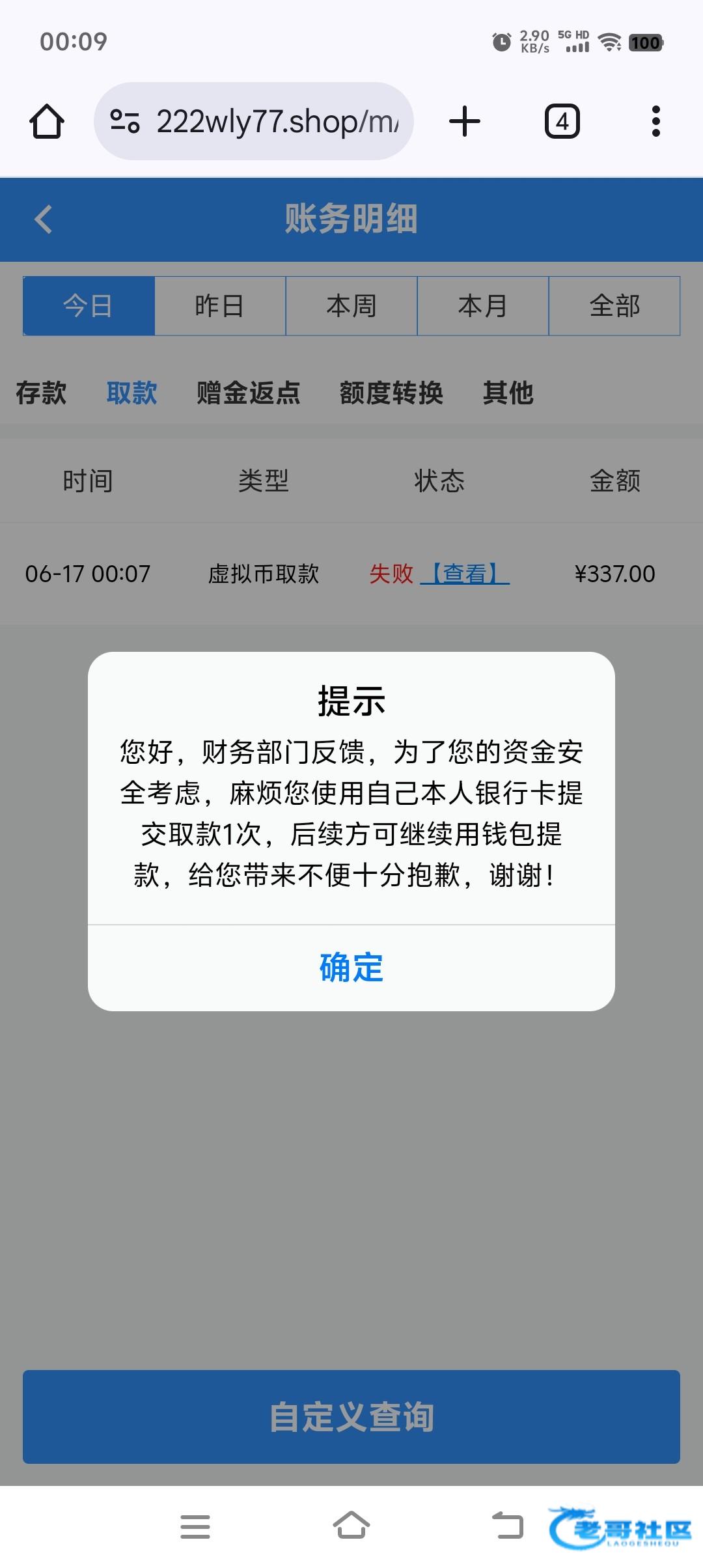This screenshot has width=703, height=1568.
Task: Tap the 222wly77.shop address bar
Action: click(x=254, y=121)
